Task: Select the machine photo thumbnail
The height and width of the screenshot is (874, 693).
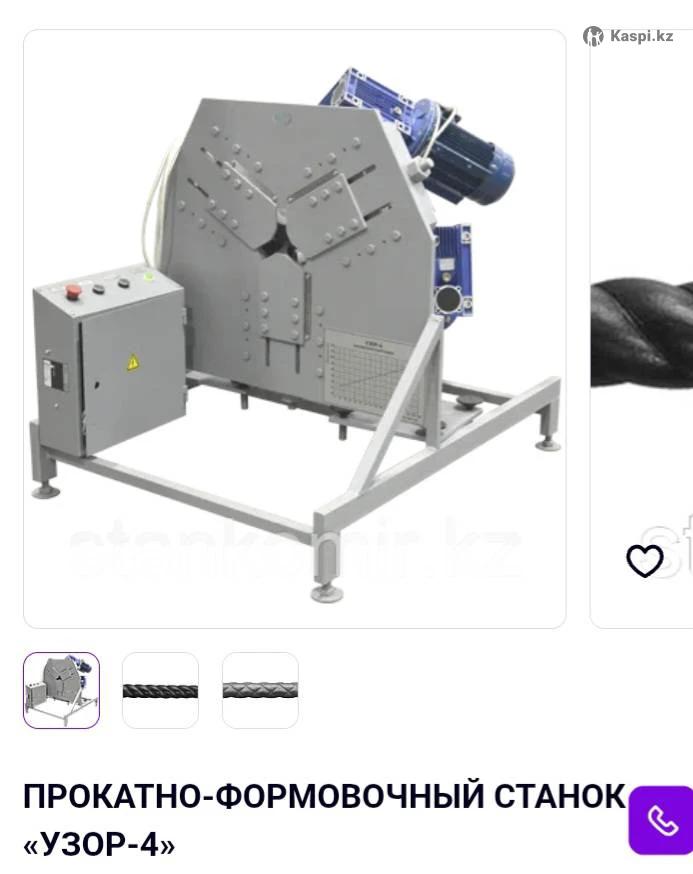Action: (x=61, y=690)
